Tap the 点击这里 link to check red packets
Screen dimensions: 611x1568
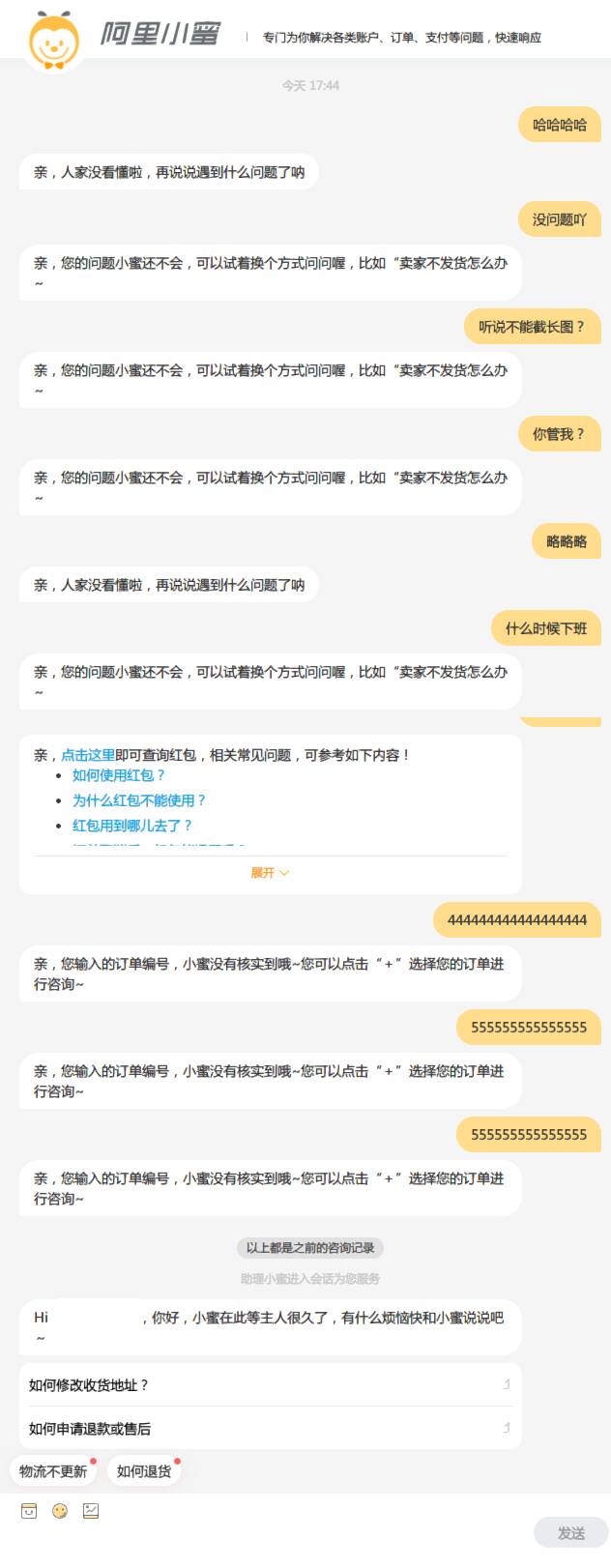(x=88, y=755)
